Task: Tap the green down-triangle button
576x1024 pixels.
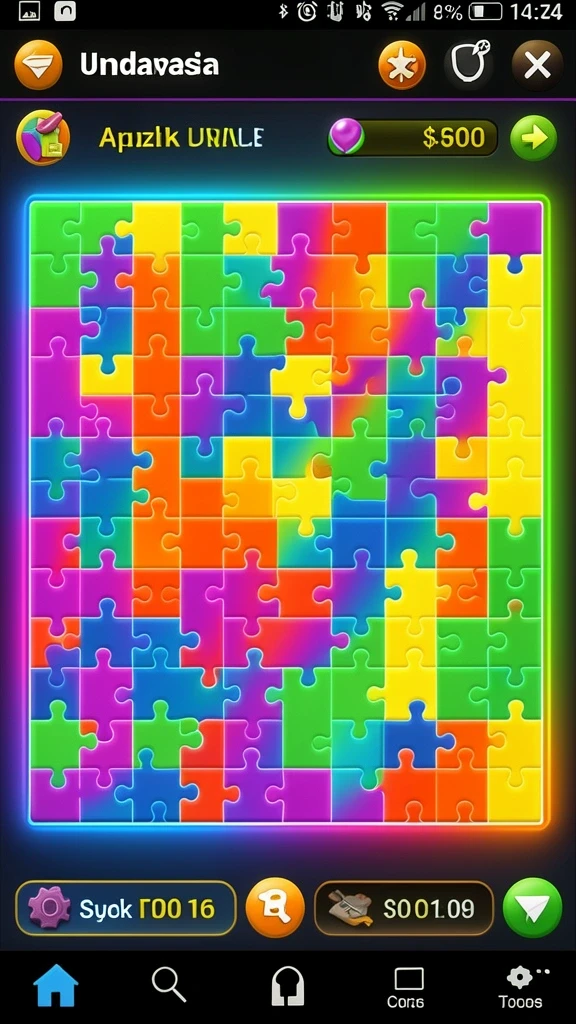Action: (533, 908)
